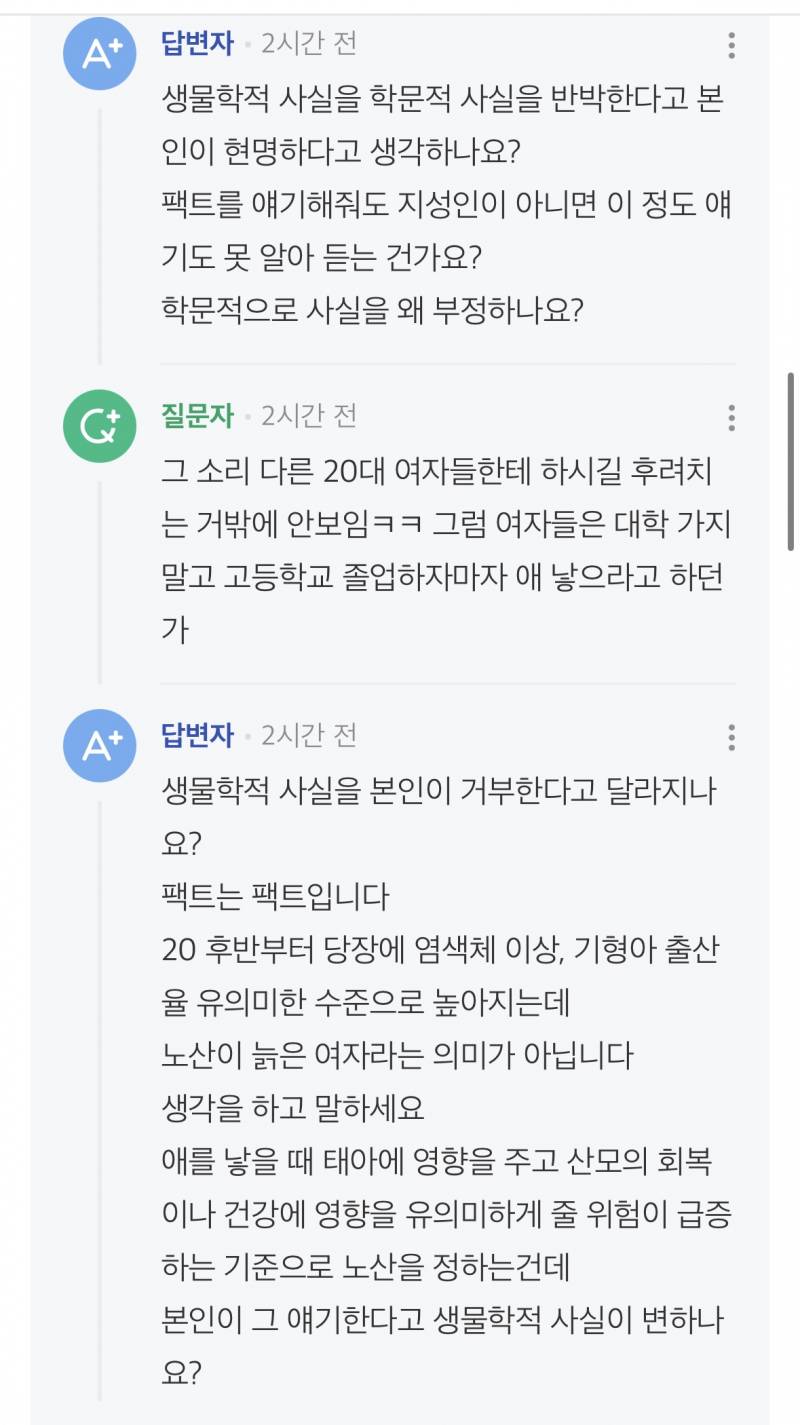This screenshot has width=800, height=1425.
Task: Click 질문자's green C+ profile avatar
Action: click(100, 425)
